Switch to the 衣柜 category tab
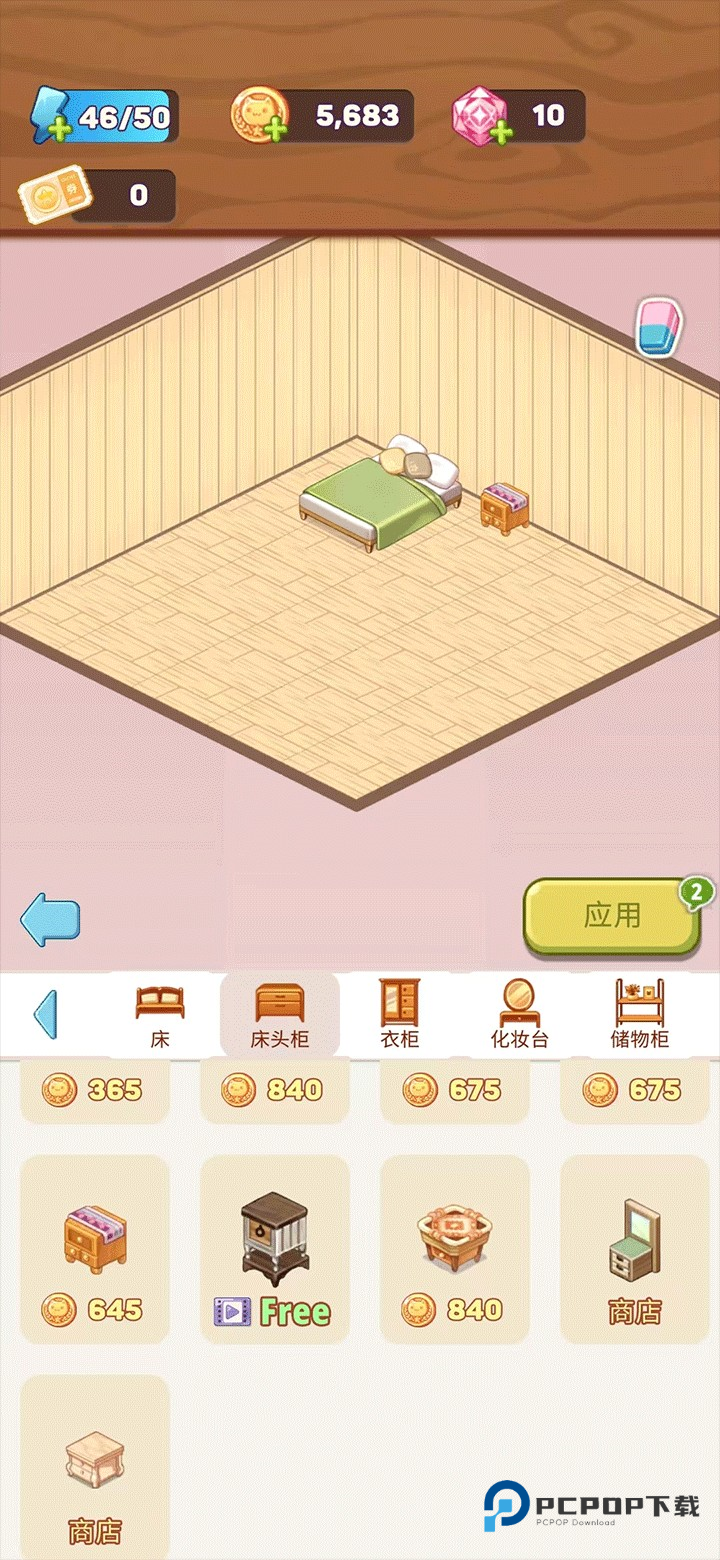Viewport: 720px width, 1560px height. [400, 1014]
